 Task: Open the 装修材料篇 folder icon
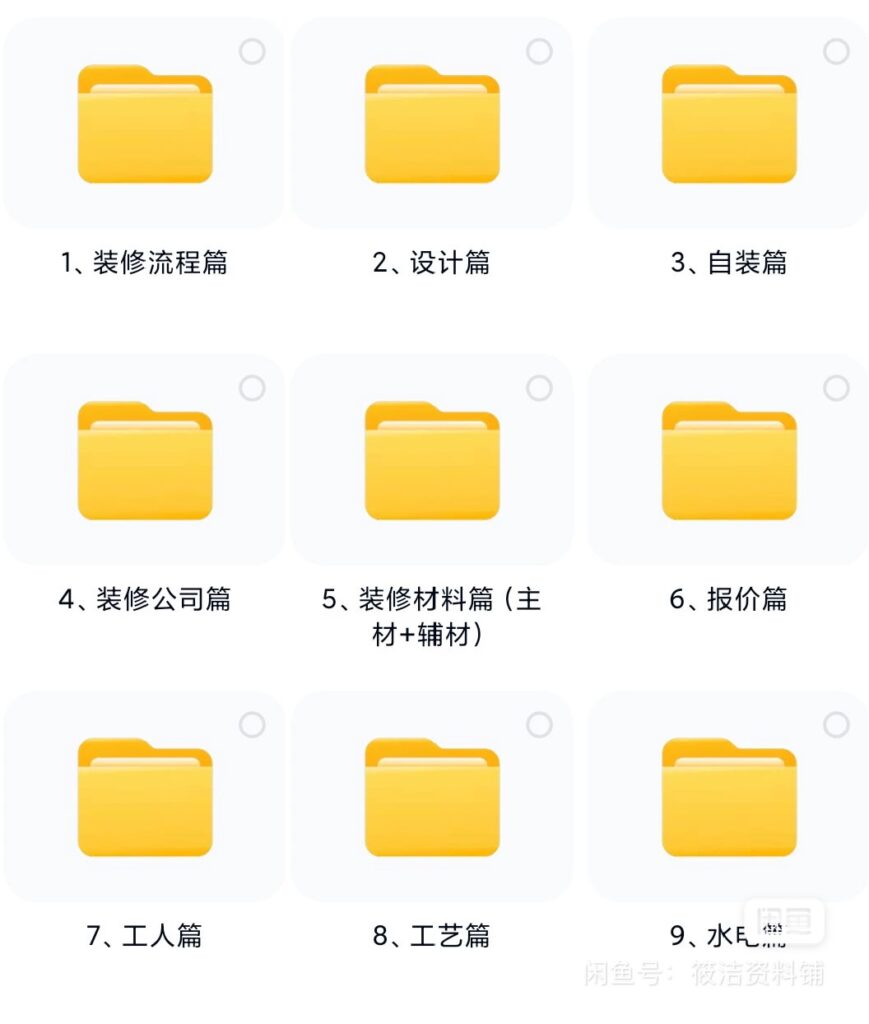[x=432, y=460]
